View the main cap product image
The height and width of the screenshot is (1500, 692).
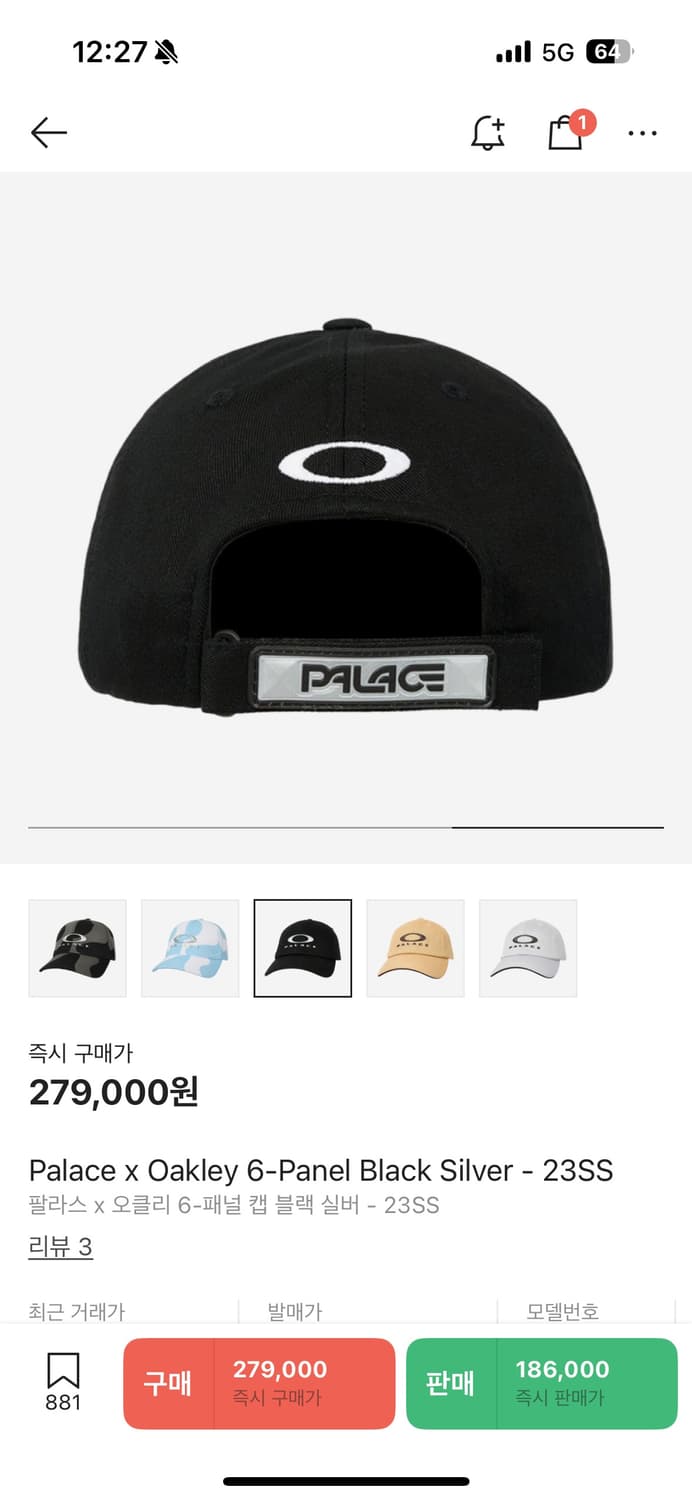point(346,515)
